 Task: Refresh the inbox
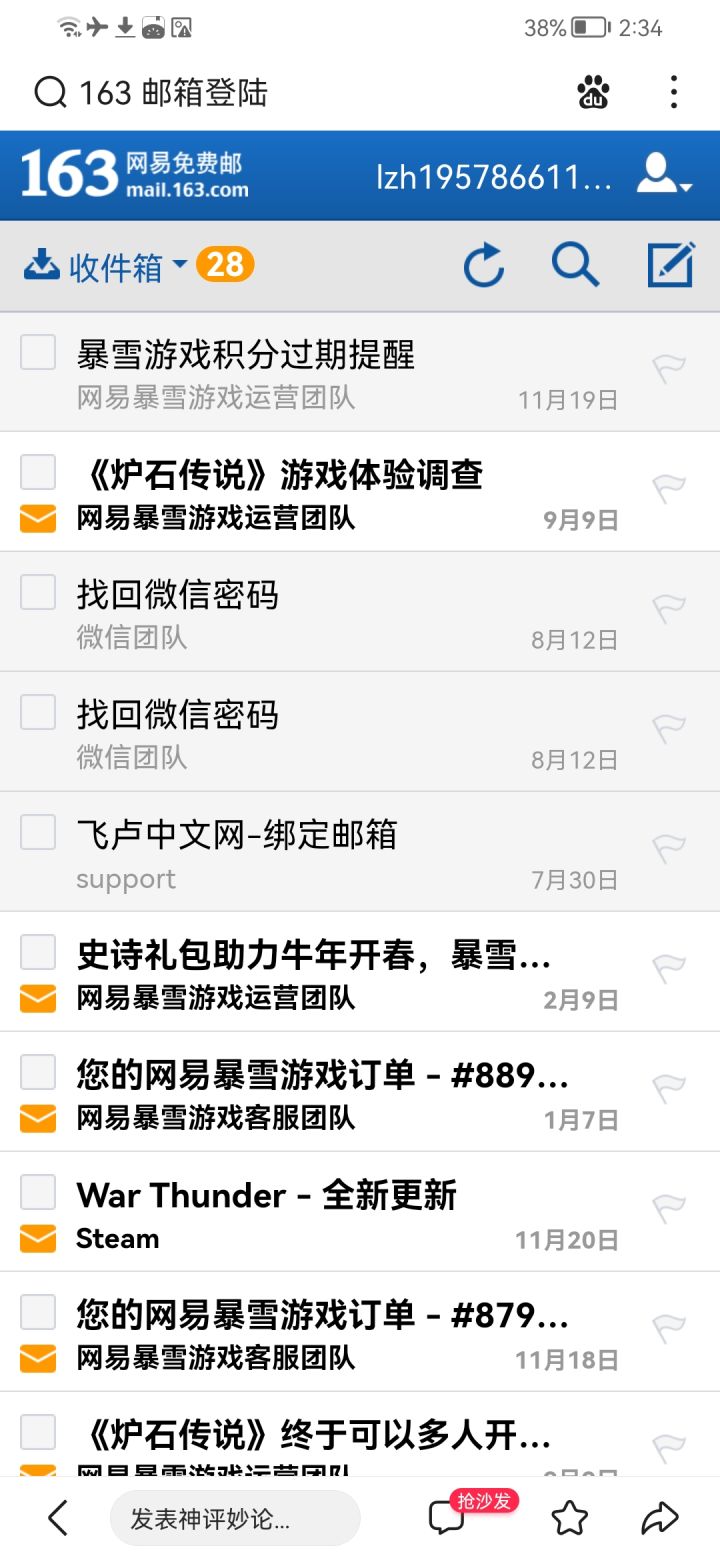484,266
